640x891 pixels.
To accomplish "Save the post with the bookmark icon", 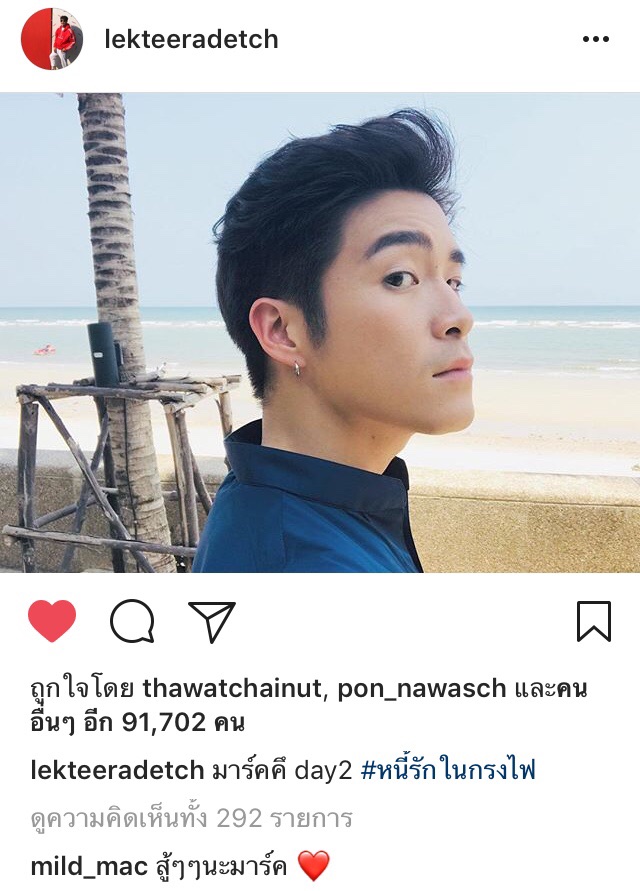I will pos(594,621).
